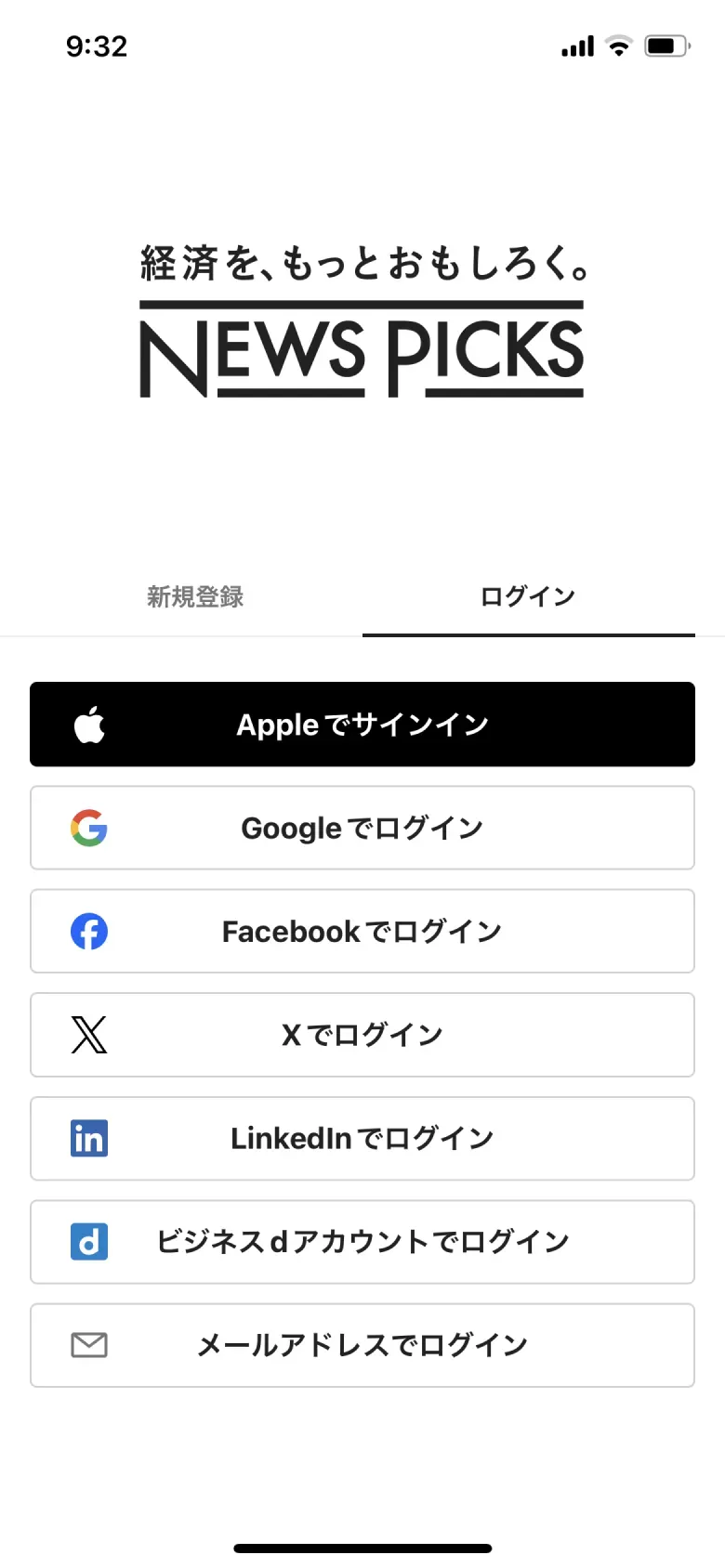Click the blue d-account icon
This screenshot has height=1568, width=725.
pyautogui.click(x=88, y=1242)
